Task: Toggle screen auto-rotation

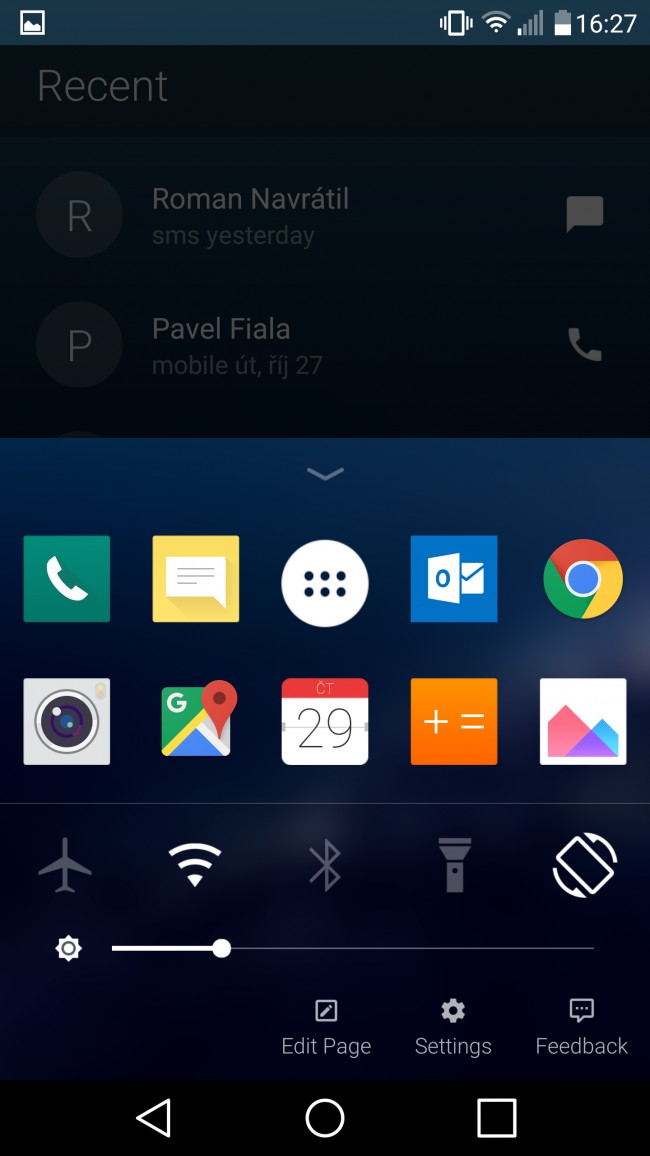Action: click(584, 864)
